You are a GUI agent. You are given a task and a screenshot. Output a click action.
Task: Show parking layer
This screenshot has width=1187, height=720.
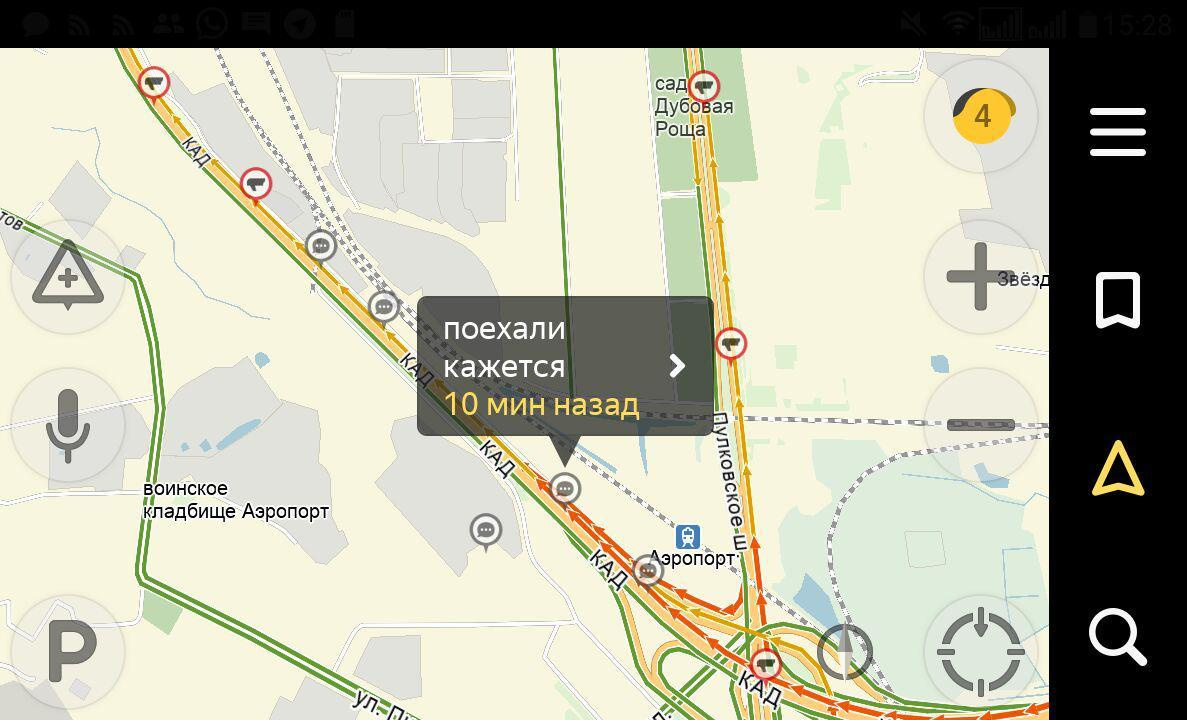coord(67,652)
